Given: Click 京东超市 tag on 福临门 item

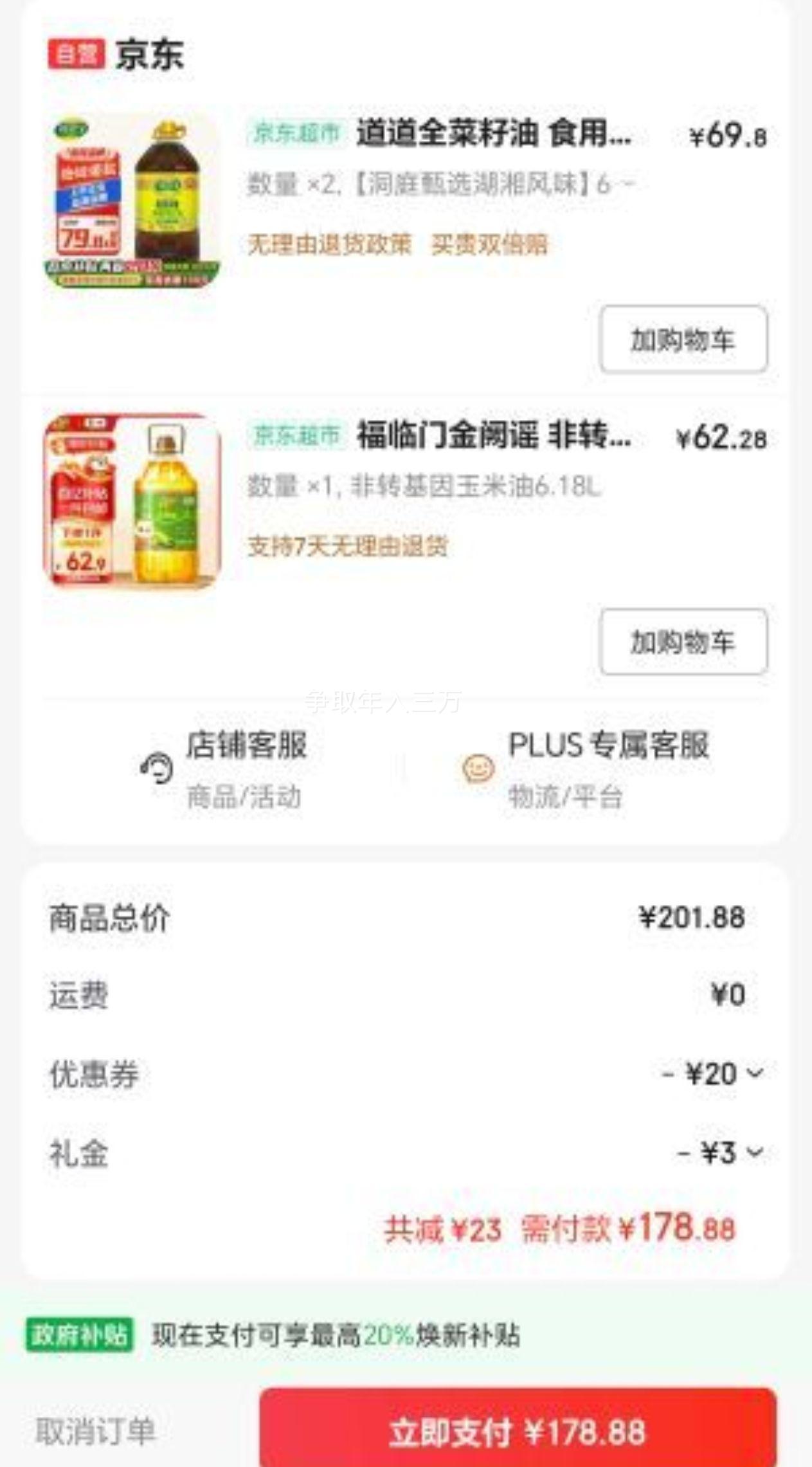Looking at the screenshot, I should [x=295, y=437].
